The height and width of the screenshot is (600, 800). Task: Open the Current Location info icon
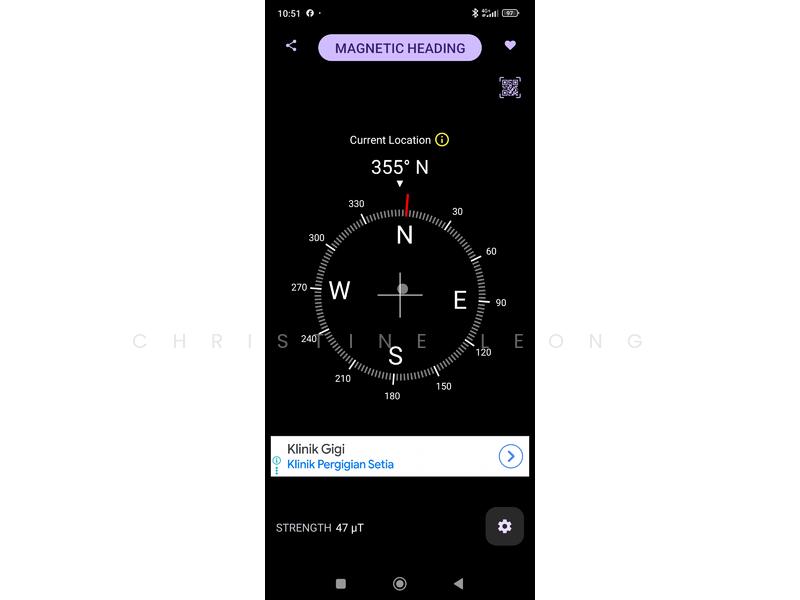tap(442, 140)
